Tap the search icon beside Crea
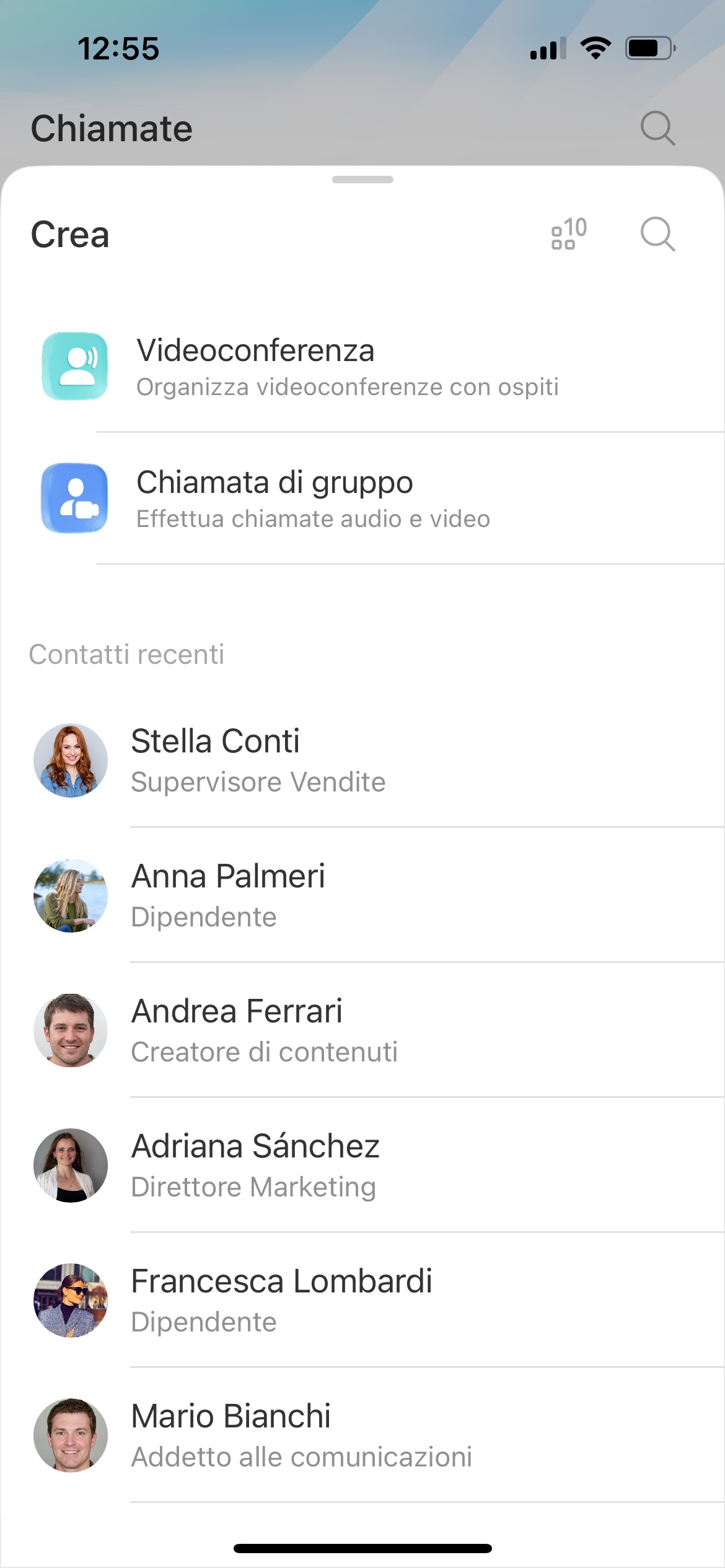The height and width of the screenshot is (1568, 725). coord(657,234)
